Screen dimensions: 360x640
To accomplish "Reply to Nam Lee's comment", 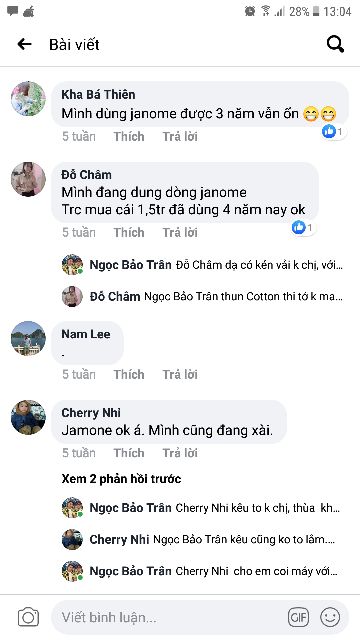I will click(180, 374).
